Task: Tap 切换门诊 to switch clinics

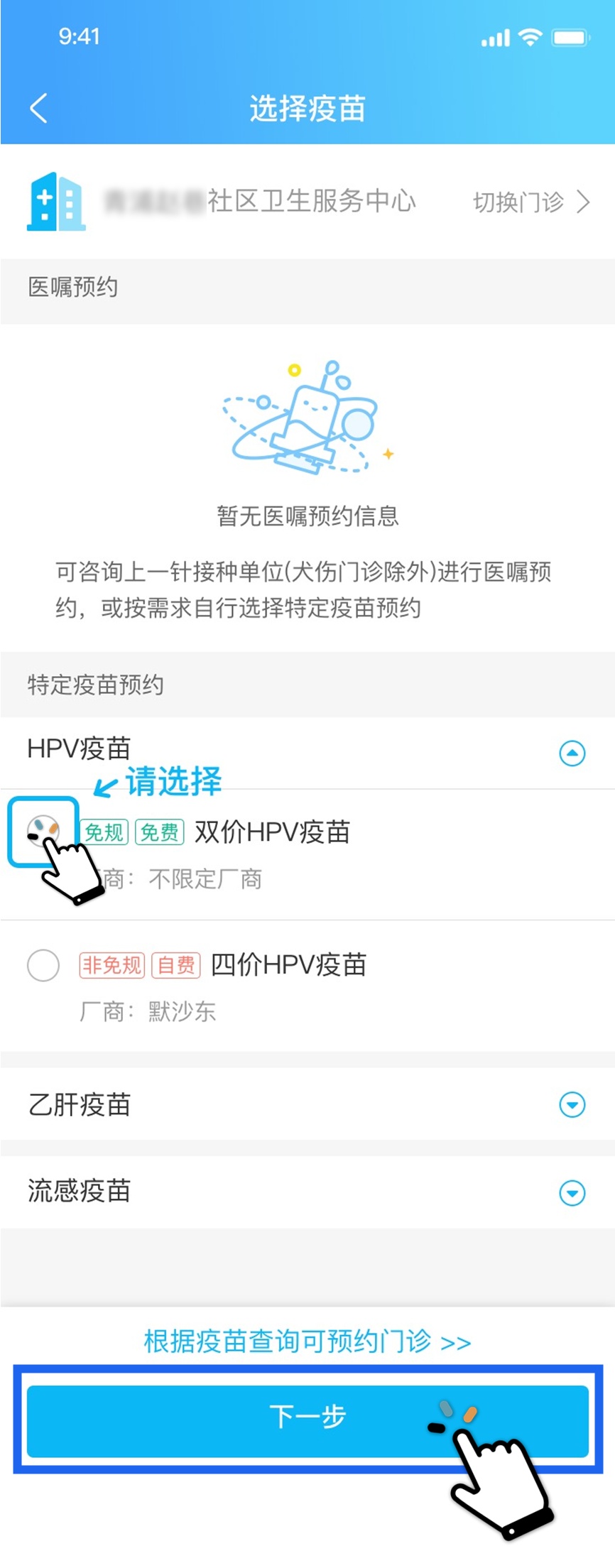Action: [x=521, y=202]
